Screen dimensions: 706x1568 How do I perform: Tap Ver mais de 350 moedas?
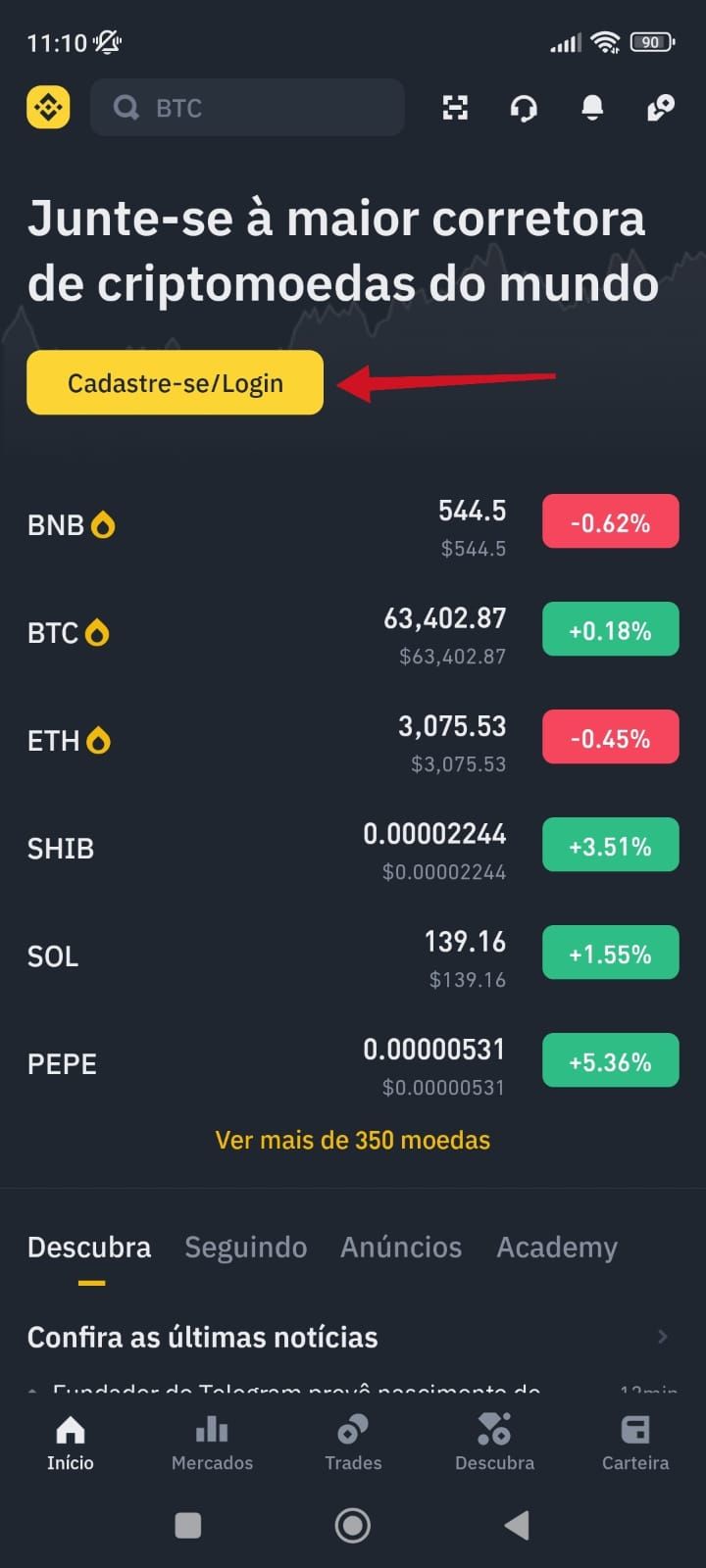[353, 1141]
